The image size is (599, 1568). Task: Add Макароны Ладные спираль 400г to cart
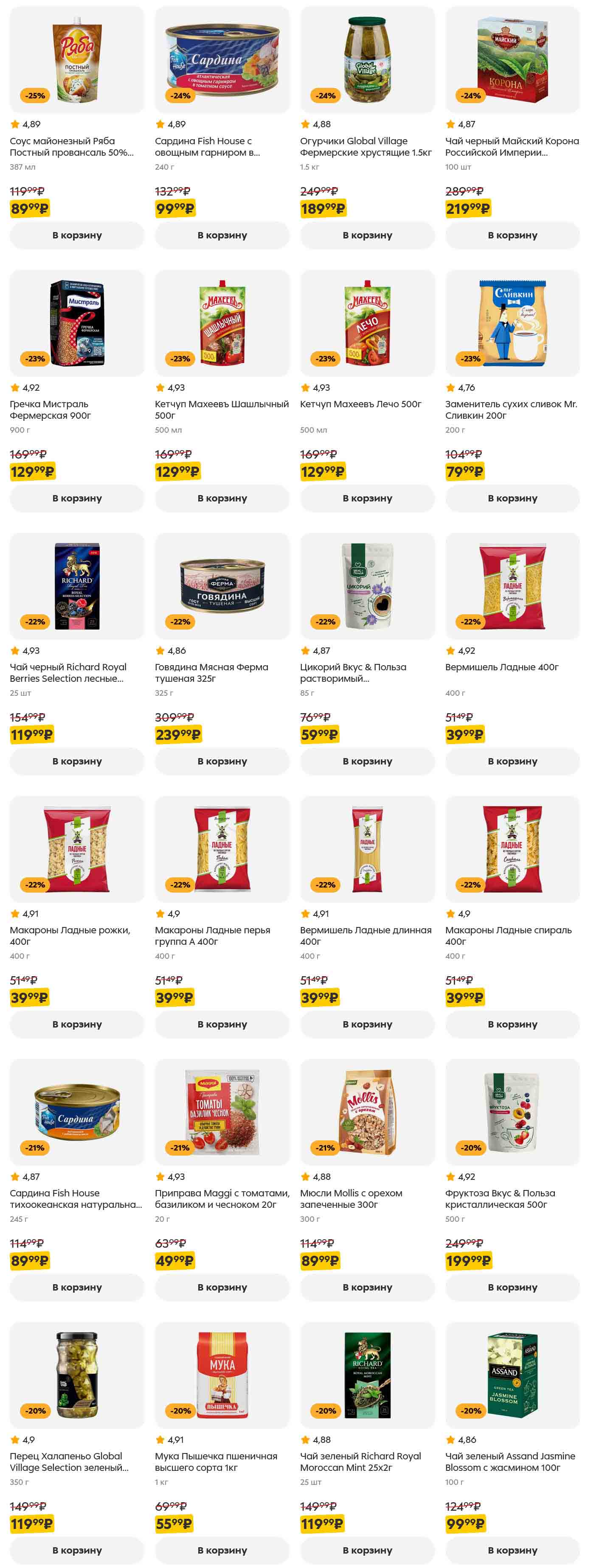click(512, 1024)
